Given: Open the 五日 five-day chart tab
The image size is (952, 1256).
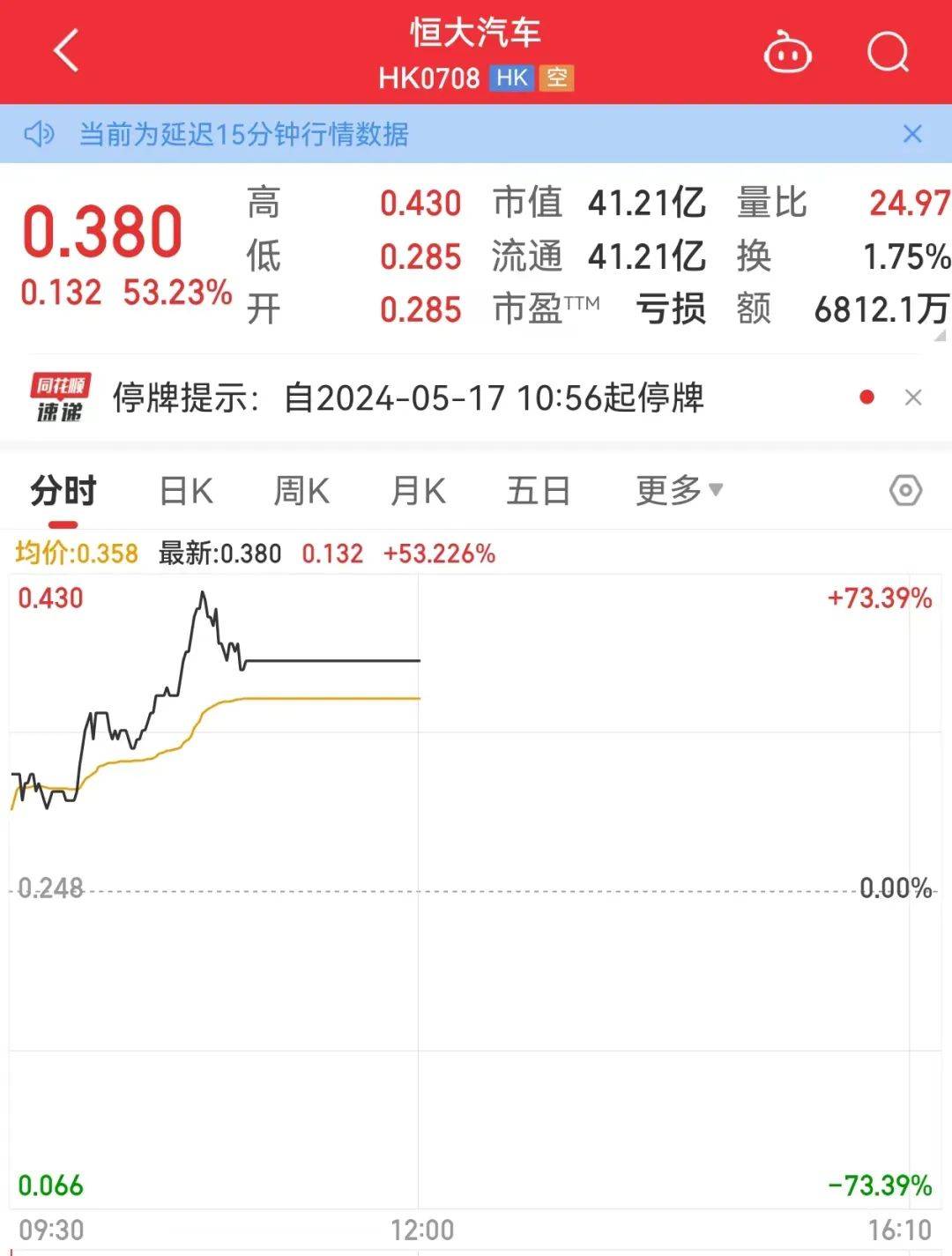Looking at the screenshot, I should (x=538, y=491).
